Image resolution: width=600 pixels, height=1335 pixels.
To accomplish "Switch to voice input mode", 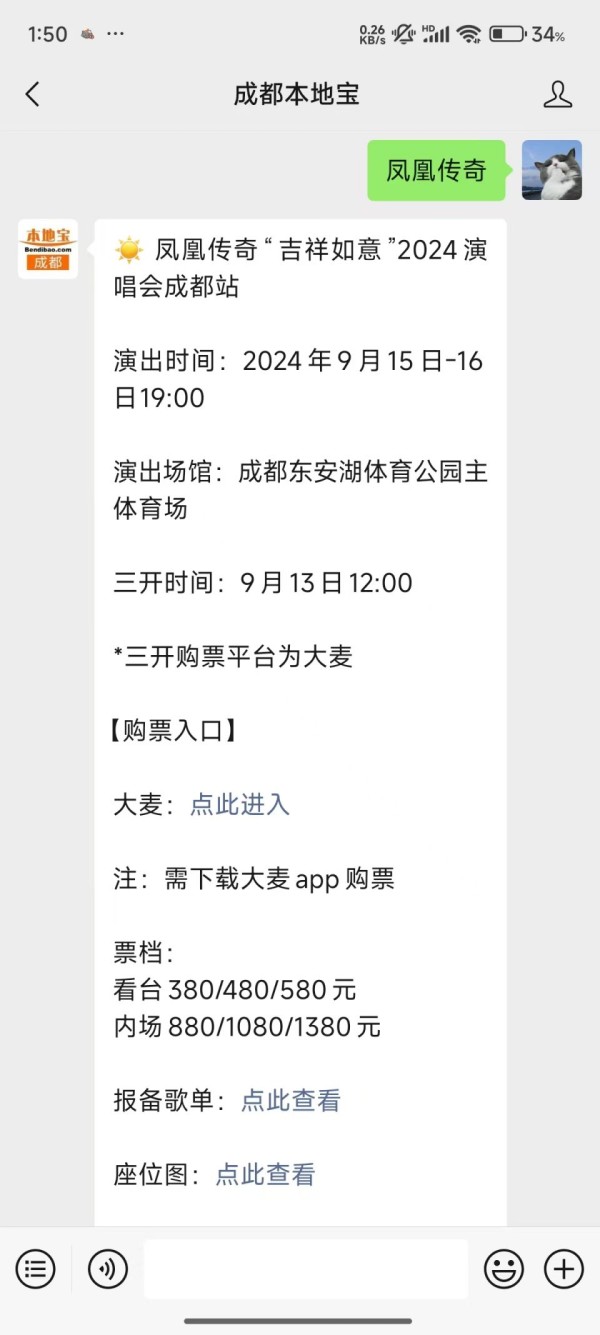I will [108, 1270].
